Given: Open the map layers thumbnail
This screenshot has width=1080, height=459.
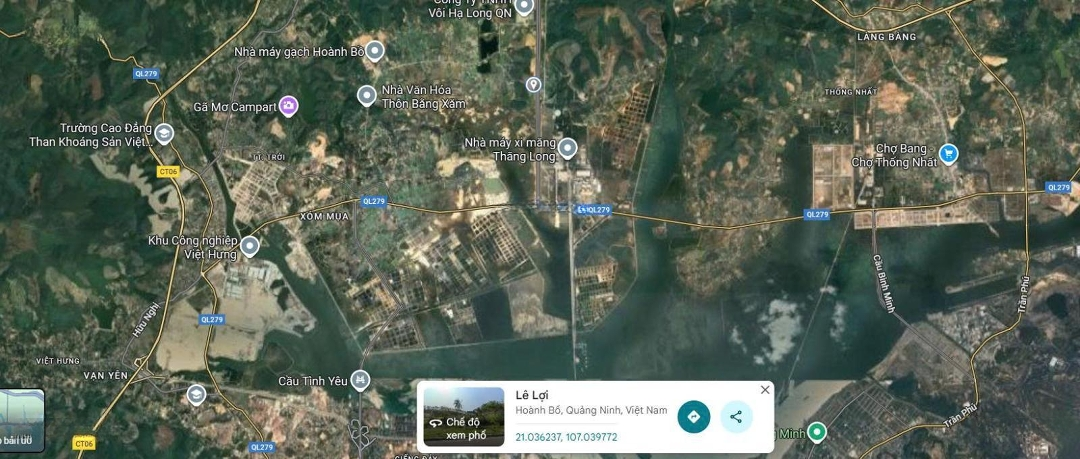Looking at the screenshot, I should (22, 418).
